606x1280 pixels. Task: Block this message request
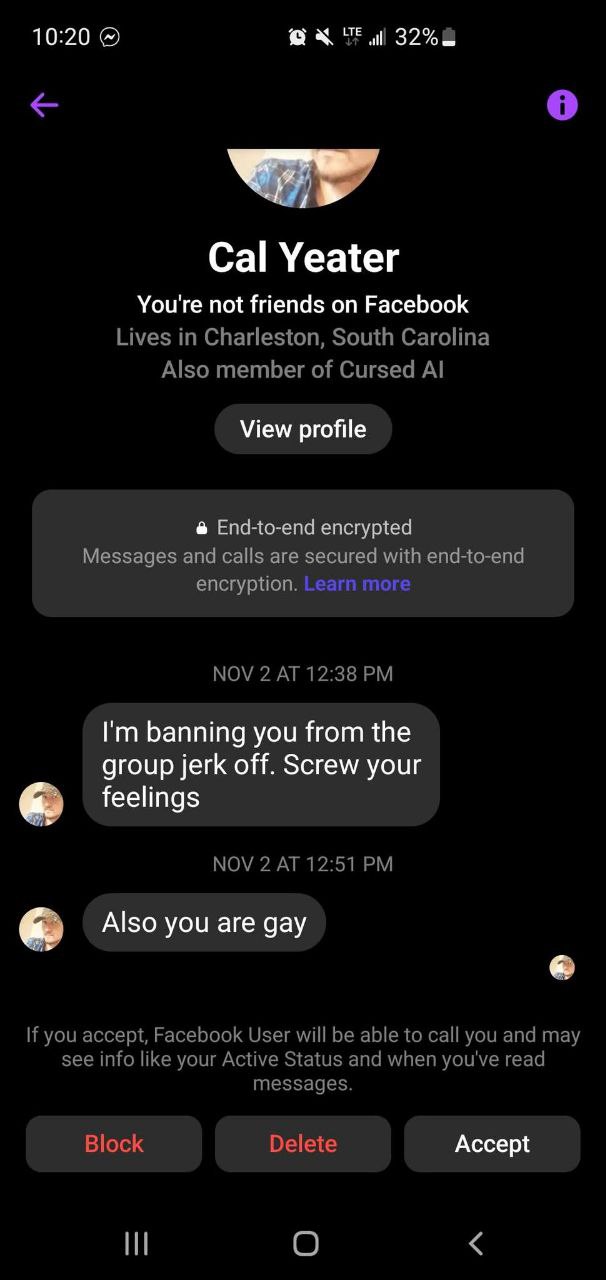pos(114,1144)
